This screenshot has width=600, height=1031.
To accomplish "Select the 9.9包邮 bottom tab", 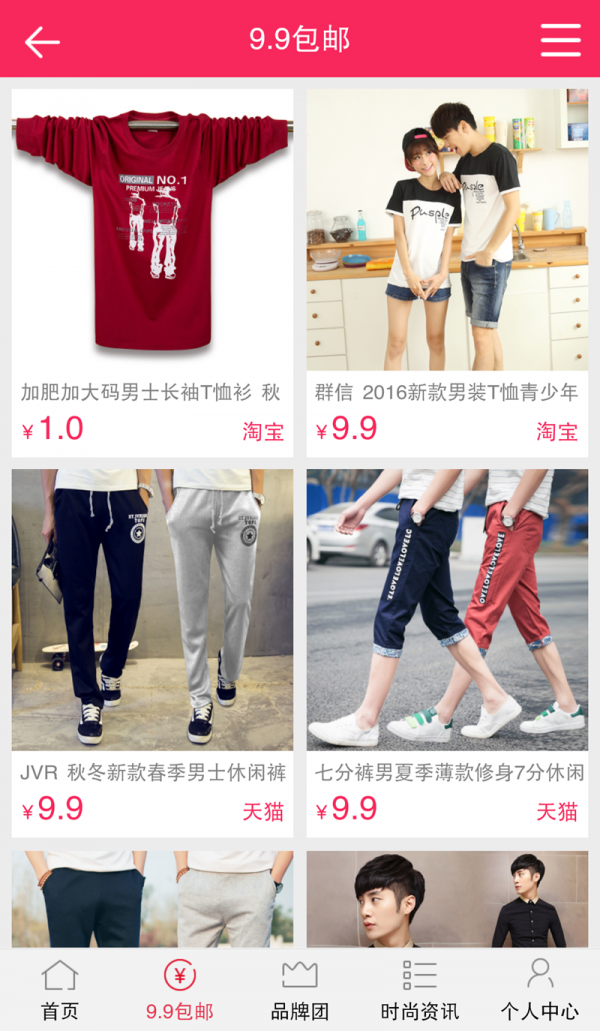I will pos(180,990).
